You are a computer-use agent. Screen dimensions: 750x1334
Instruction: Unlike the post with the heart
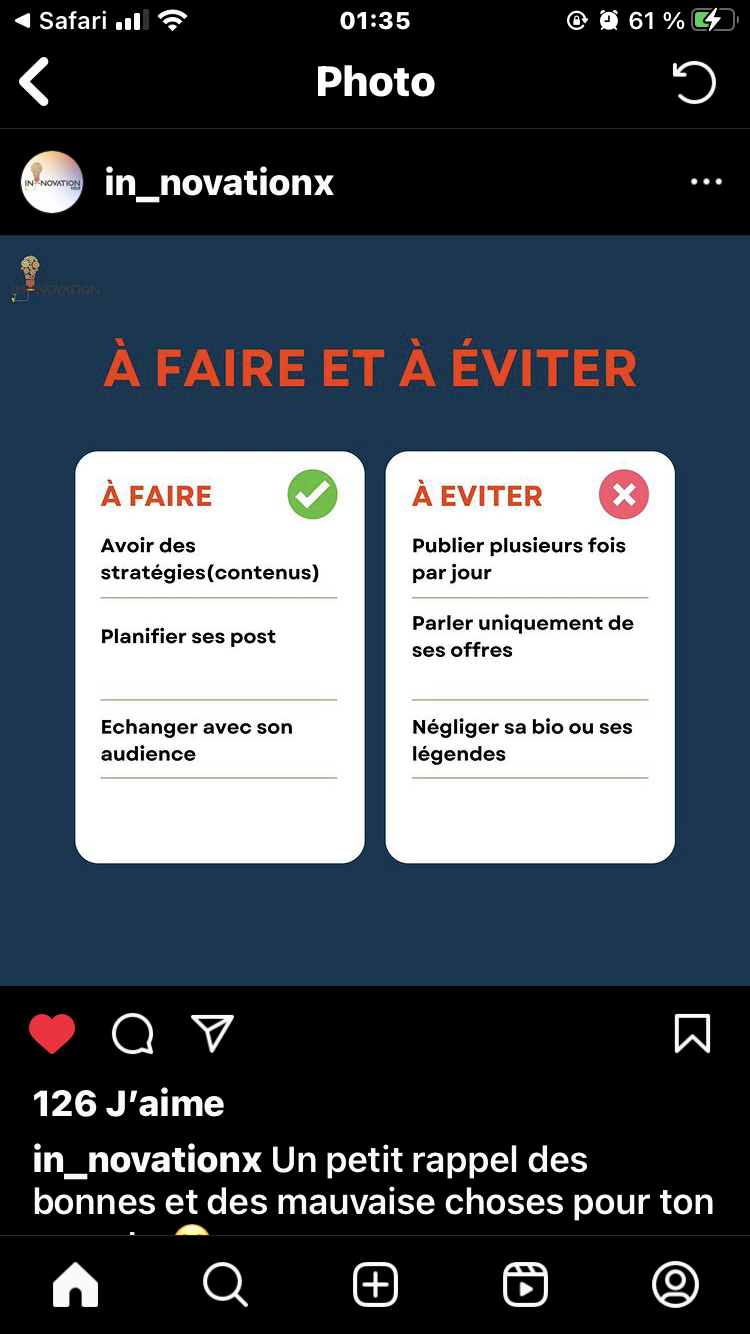[x=52, y=1034]
